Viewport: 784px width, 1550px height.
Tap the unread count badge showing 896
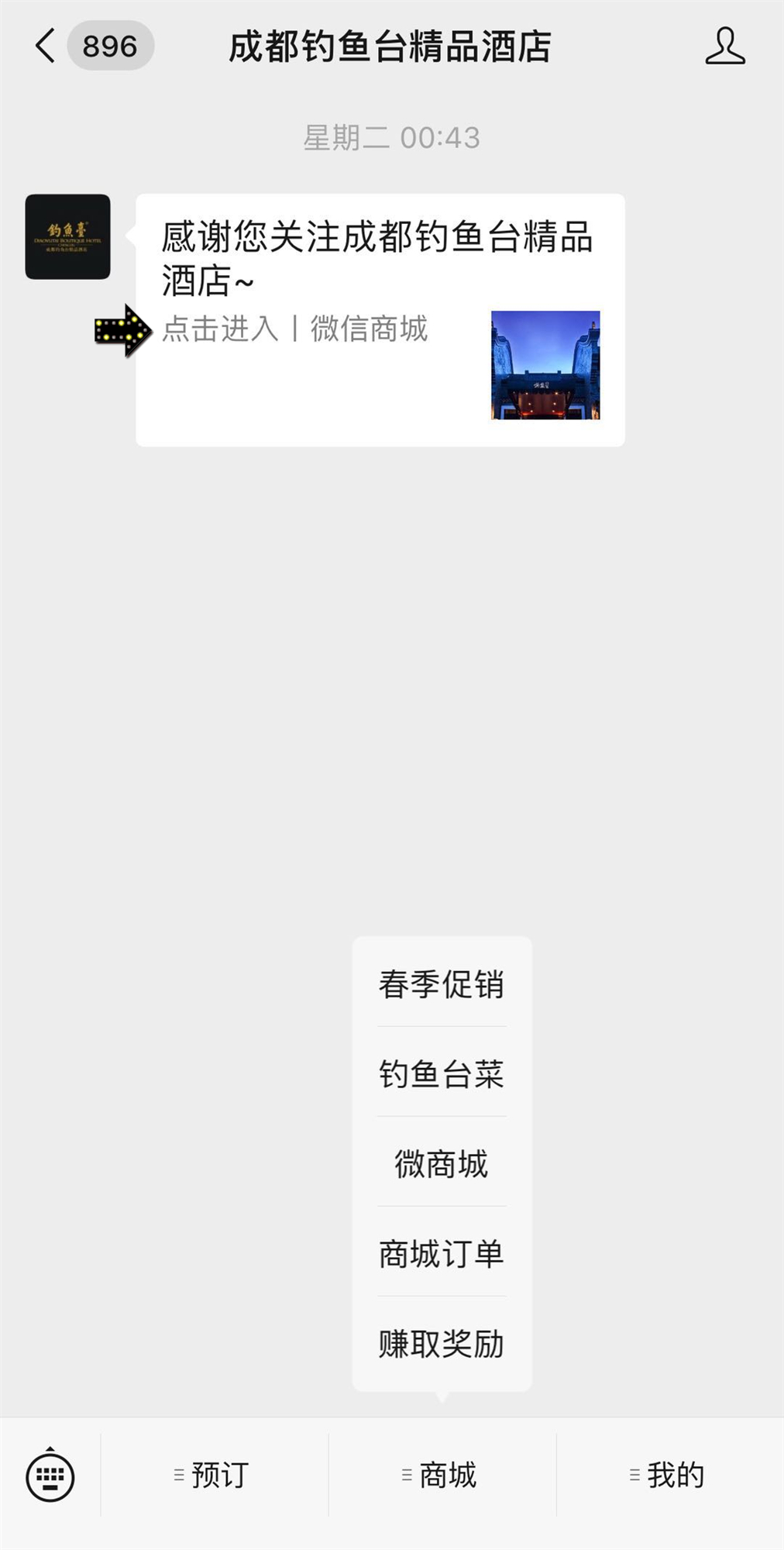tap(111, 46)
